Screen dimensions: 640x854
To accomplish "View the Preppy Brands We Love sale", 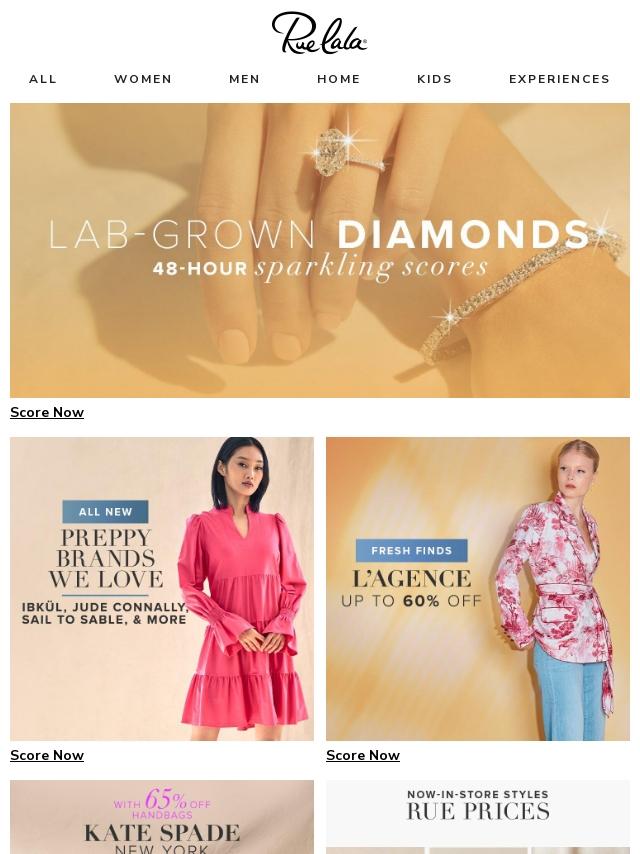I will coord(162,588).
